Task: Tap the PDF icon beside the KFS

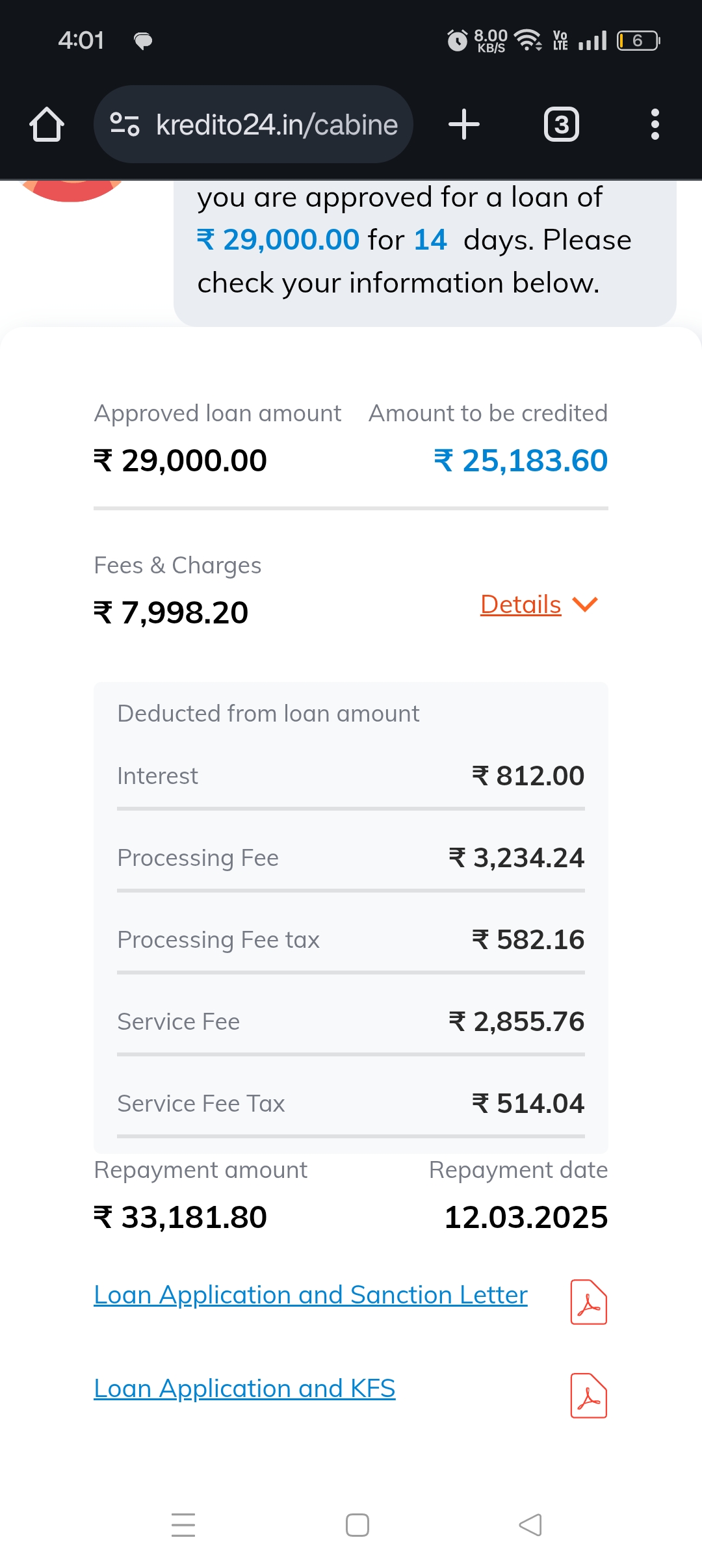Action: point(589,1396)
